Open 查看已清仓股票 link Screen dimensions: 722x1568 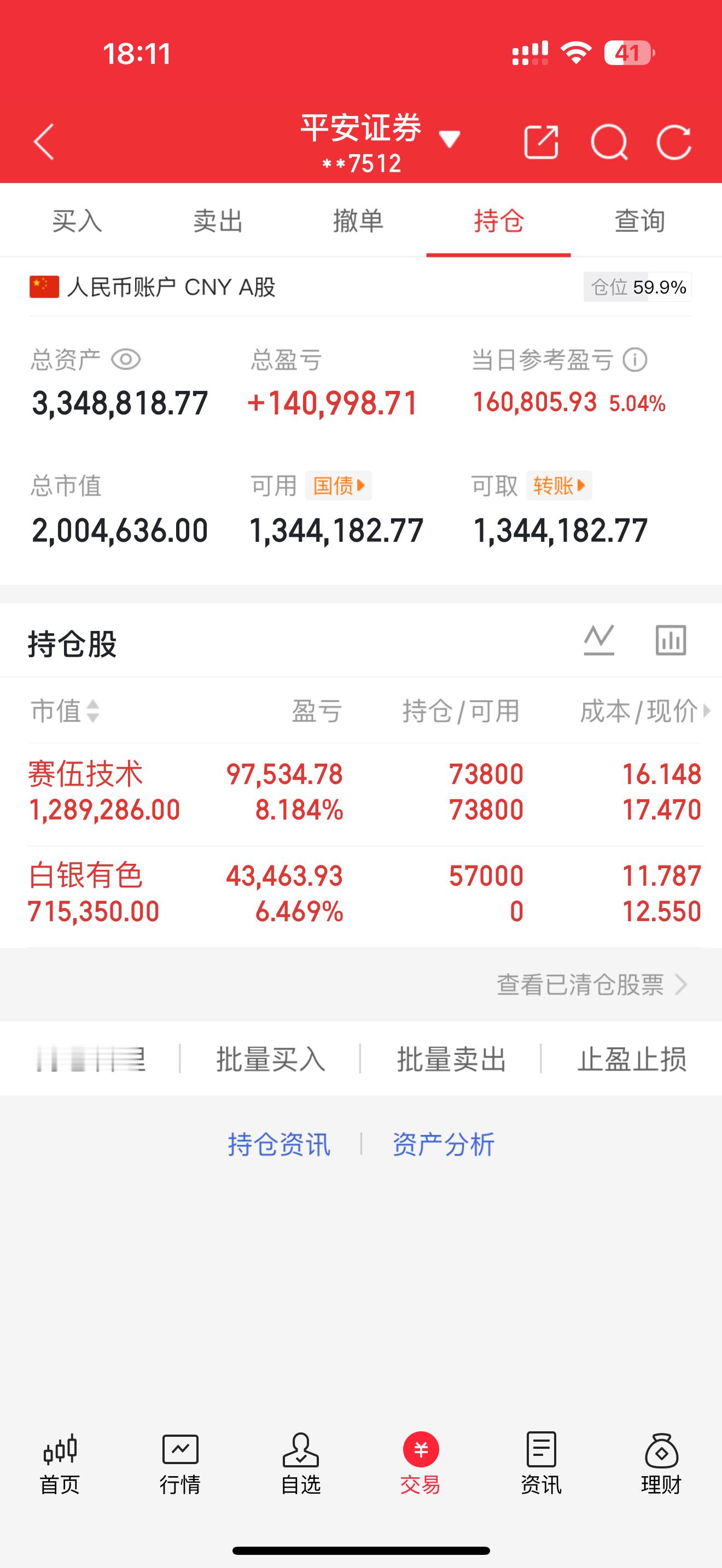[x=581, y=985]
